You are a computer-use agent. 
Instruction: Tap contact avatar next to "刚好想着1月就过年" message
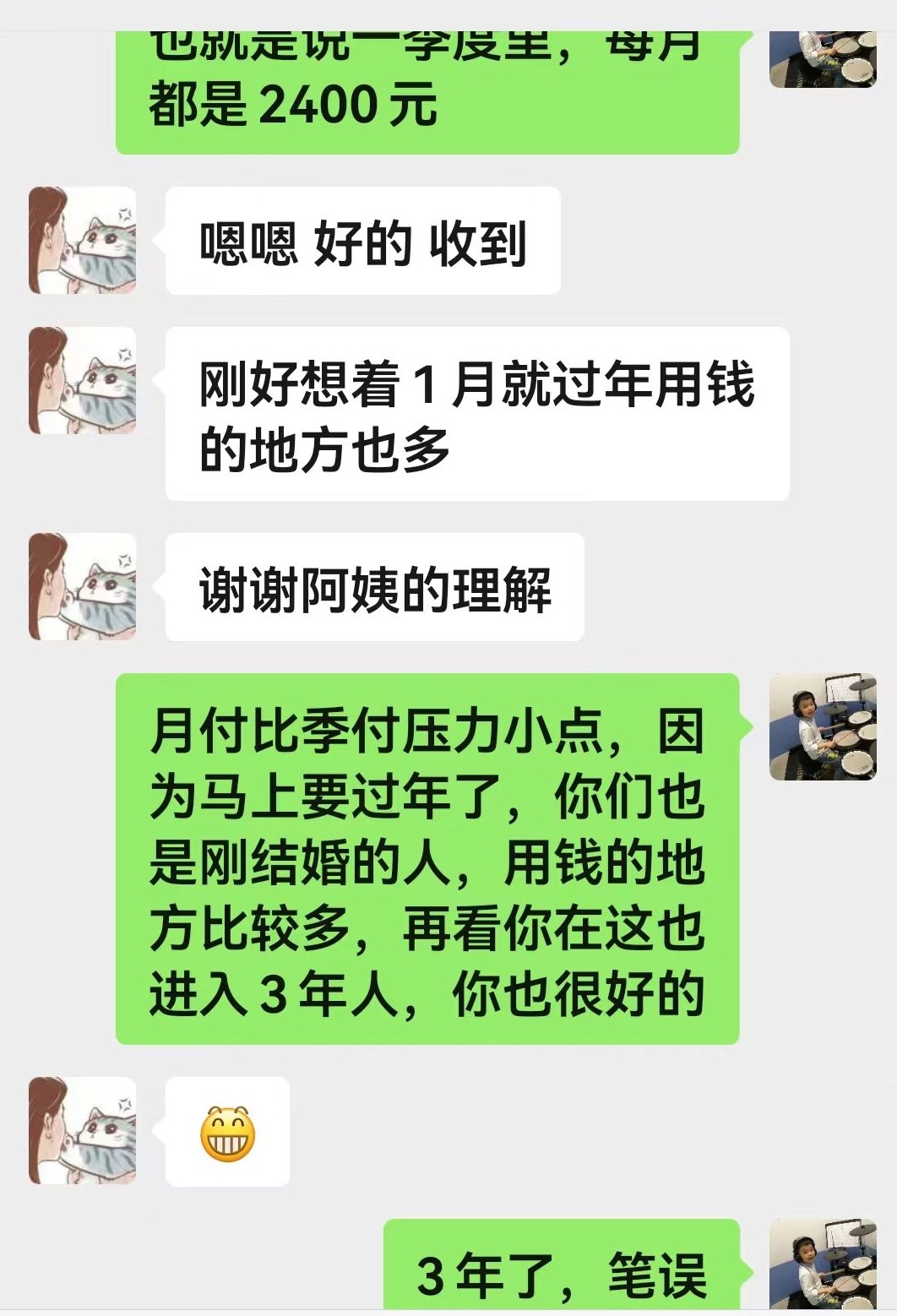tap(82, 381)
